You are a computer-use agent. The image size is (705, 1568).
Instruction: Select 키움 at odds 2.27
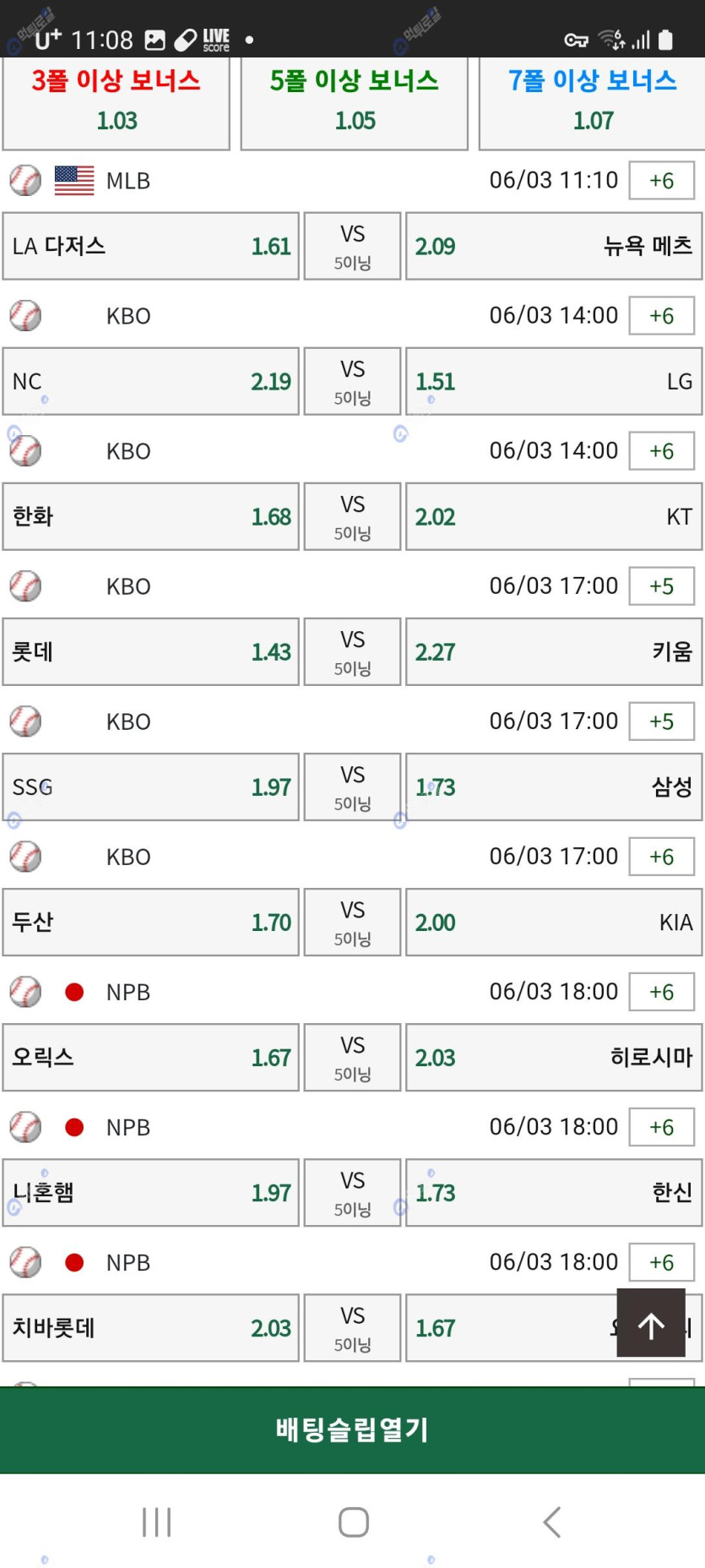point(553,651)
